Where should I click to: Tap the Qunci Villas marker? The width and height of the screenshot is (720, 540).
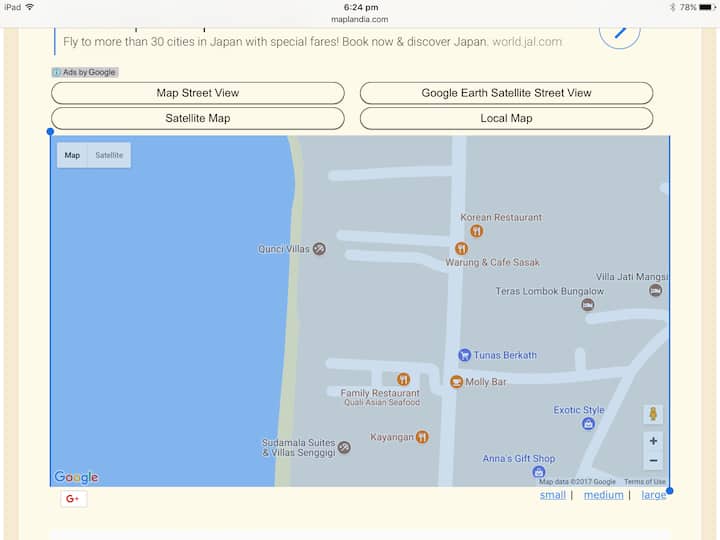[x=319, y=249]
